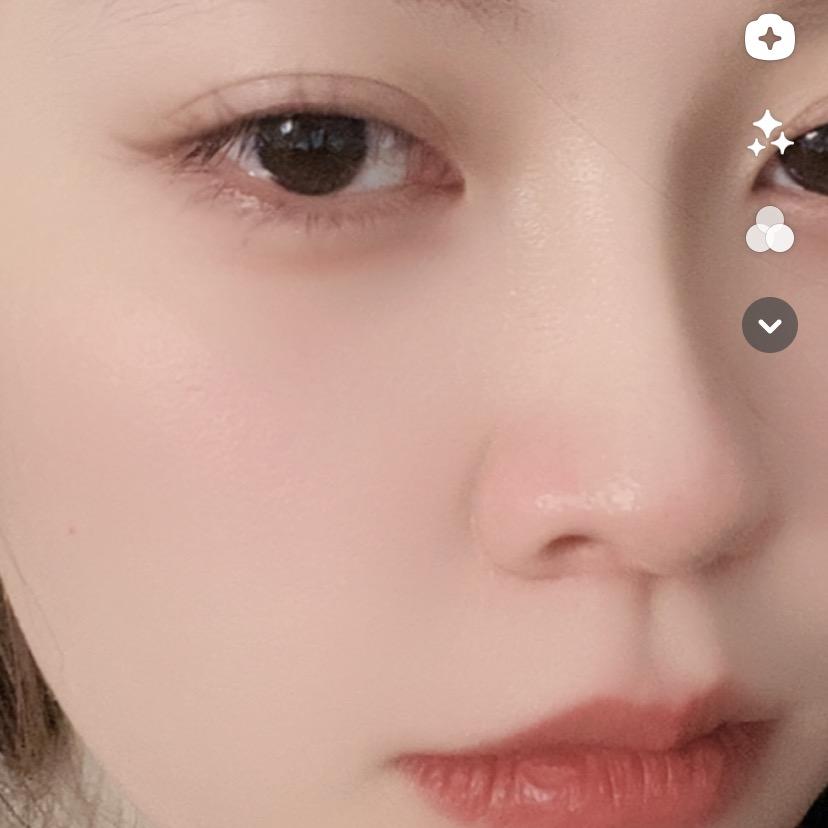The width and height of the screenshot is (828, 828).
Task: Open the overlapping circles color filter tool
Action: click(769, 230)
